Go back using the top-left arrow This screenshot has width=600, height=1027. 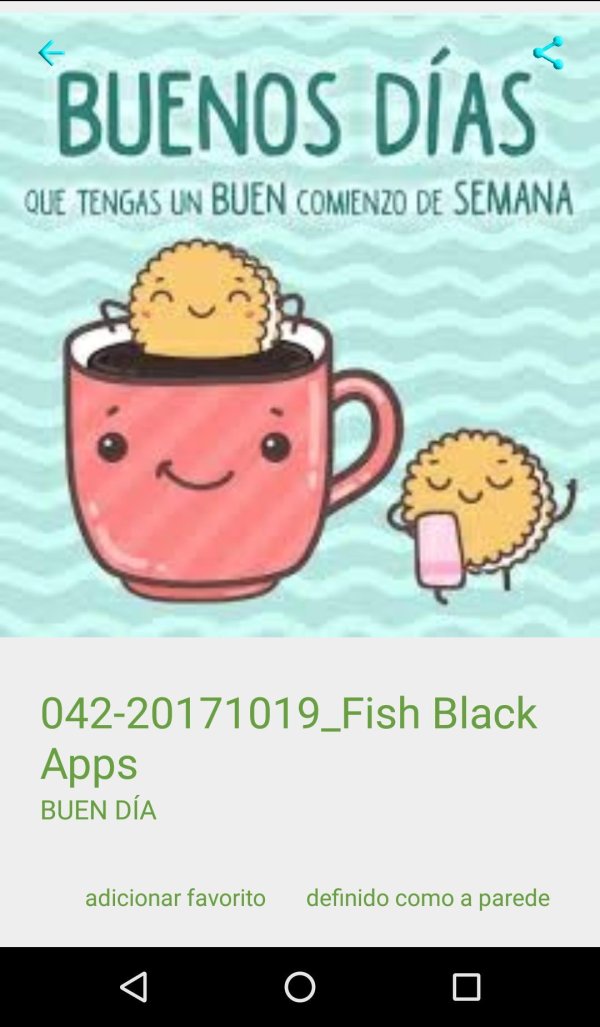tap(50, 53)
